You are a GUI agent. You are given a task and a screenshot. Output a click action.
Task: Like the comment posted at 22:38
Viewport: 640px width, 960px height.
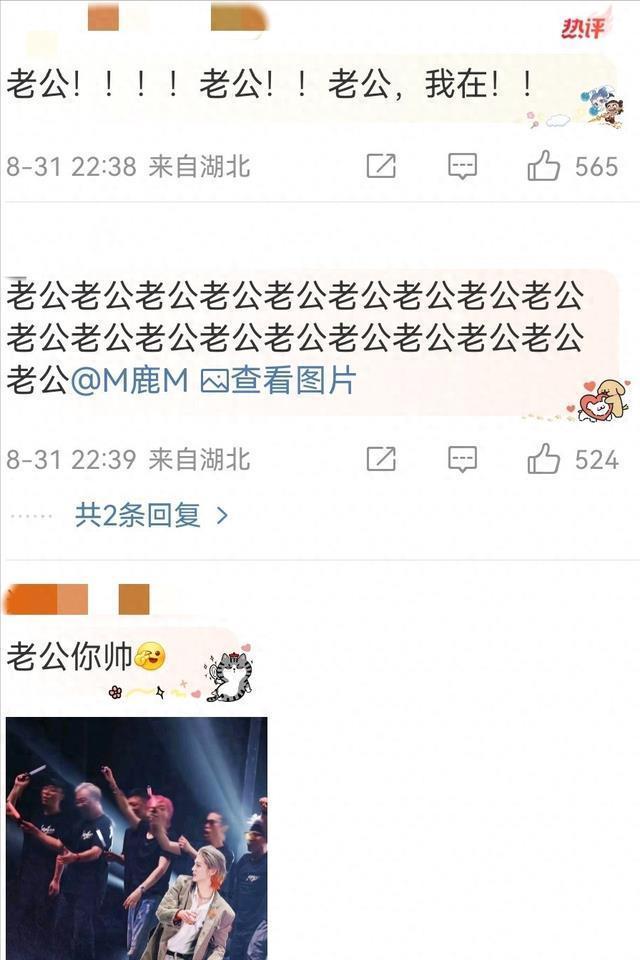click(544, 166)
